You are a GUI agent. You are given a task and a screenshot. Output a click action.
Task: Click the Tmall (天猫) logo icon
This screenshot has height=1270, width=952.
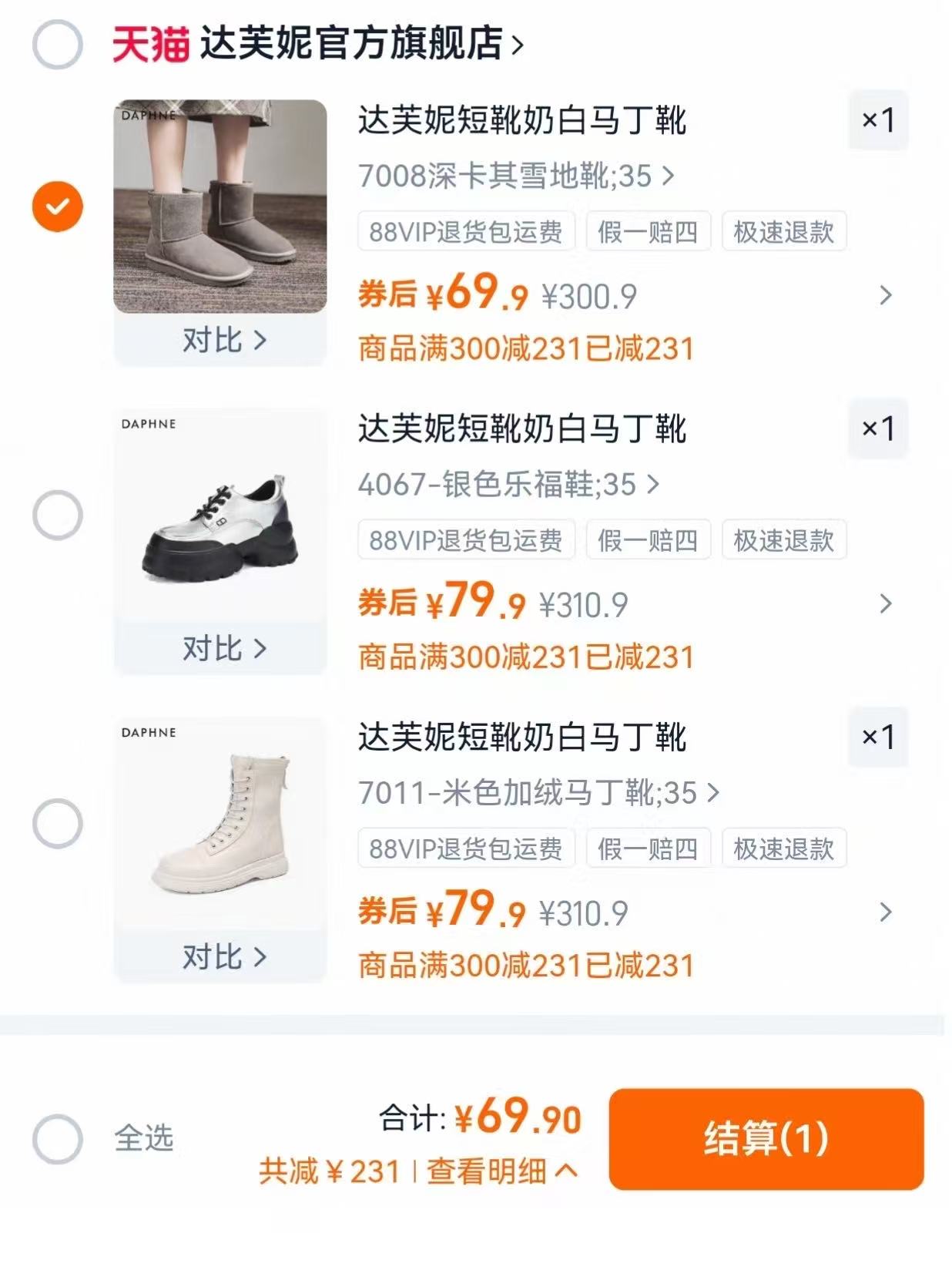[x=151, y=45]
